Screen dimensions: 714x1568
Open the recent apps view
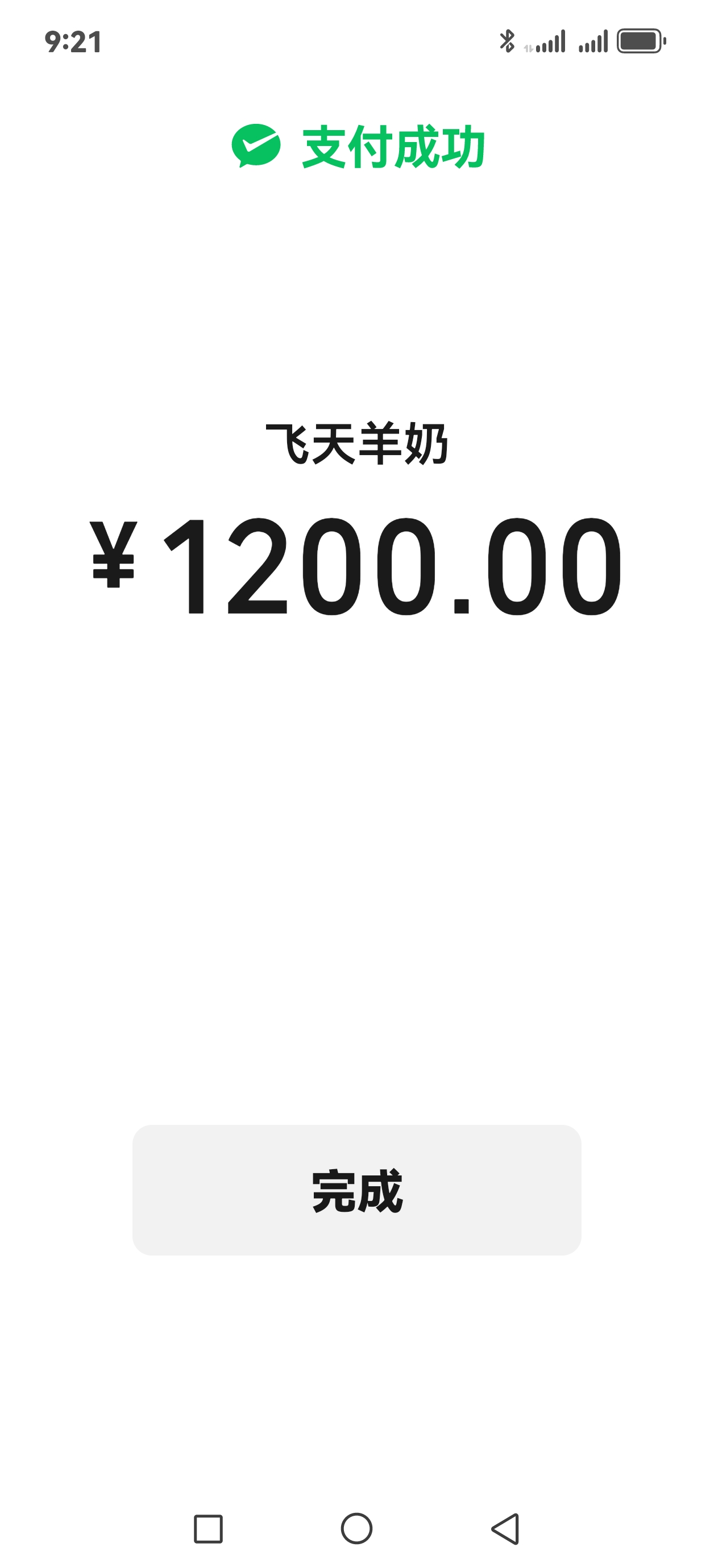tap(207, 1528)
